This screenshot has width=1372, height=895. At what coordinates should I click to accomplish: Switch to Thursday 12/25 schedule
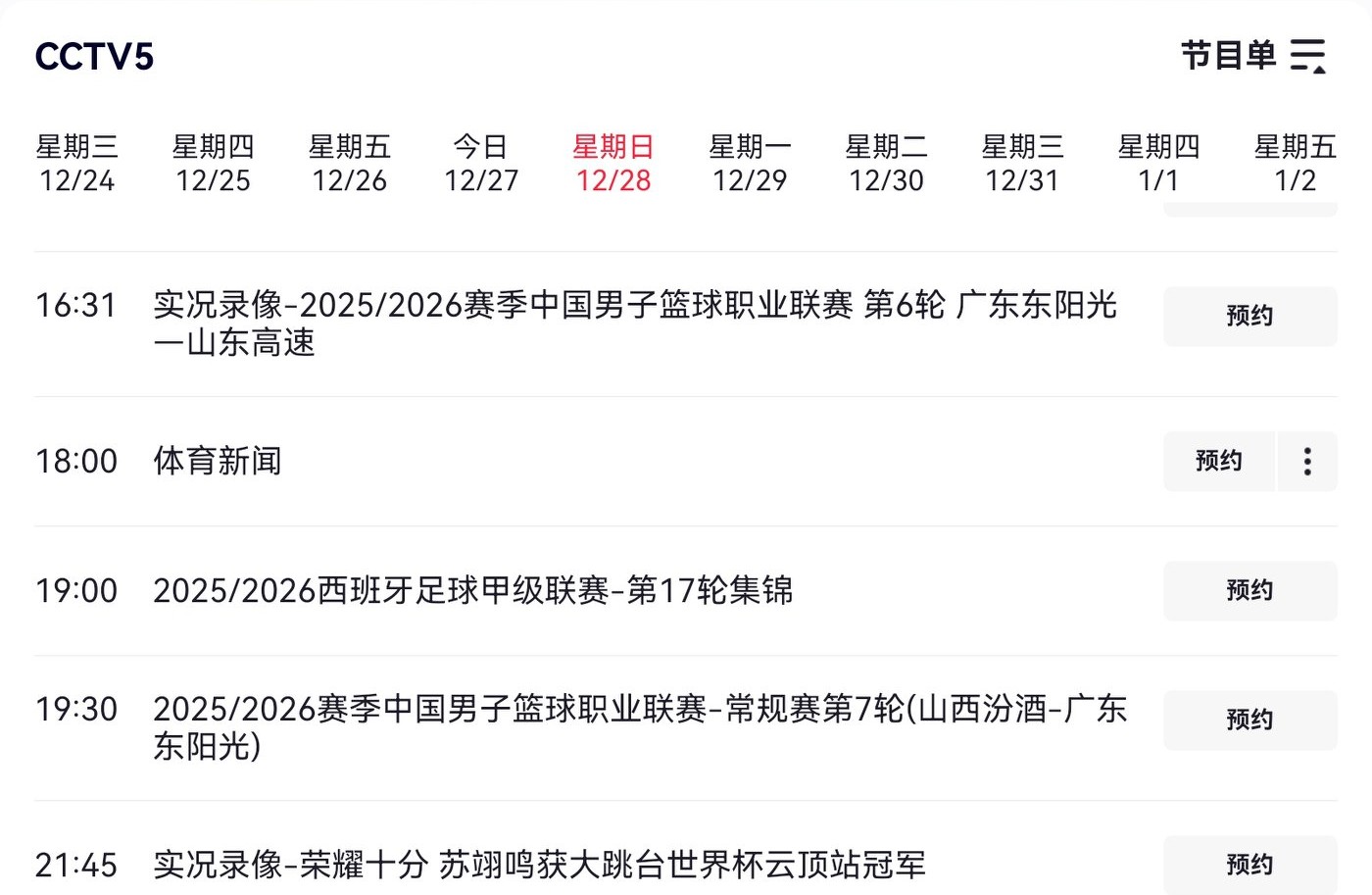[x=213, y=164]
